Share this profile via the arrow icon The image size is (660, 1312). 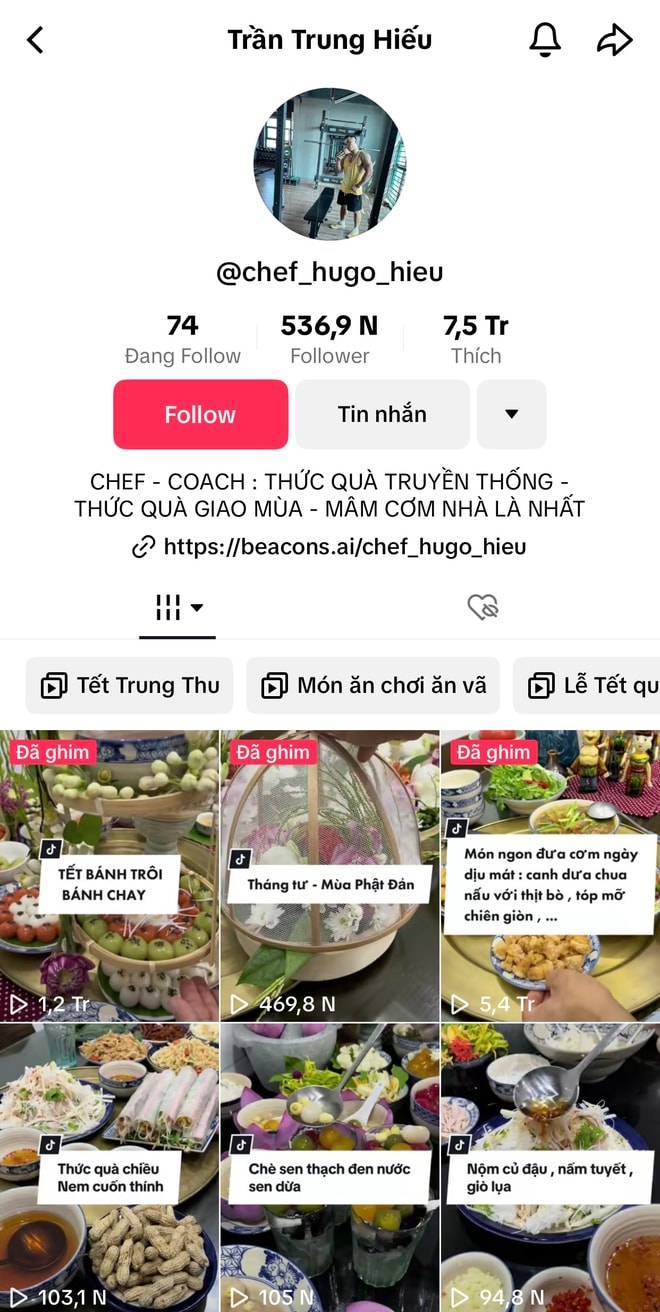pos(614,40)
